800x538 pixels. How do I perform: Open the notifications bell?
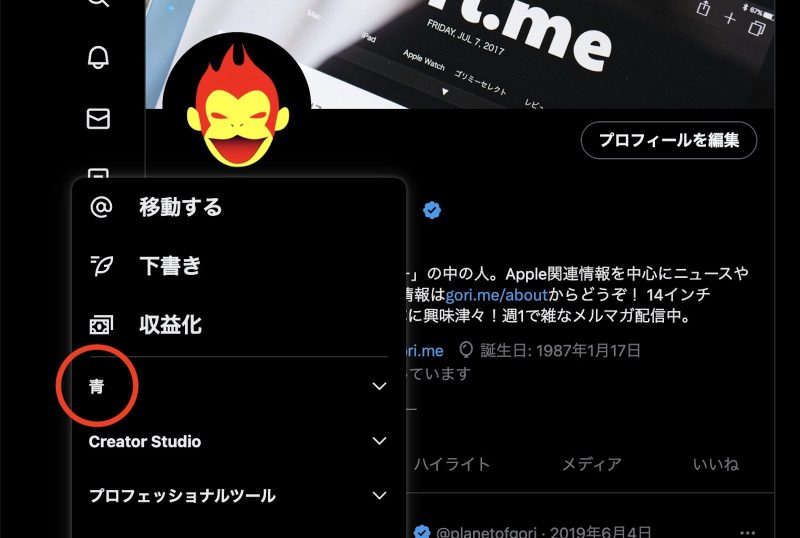(x=97, y=58)
